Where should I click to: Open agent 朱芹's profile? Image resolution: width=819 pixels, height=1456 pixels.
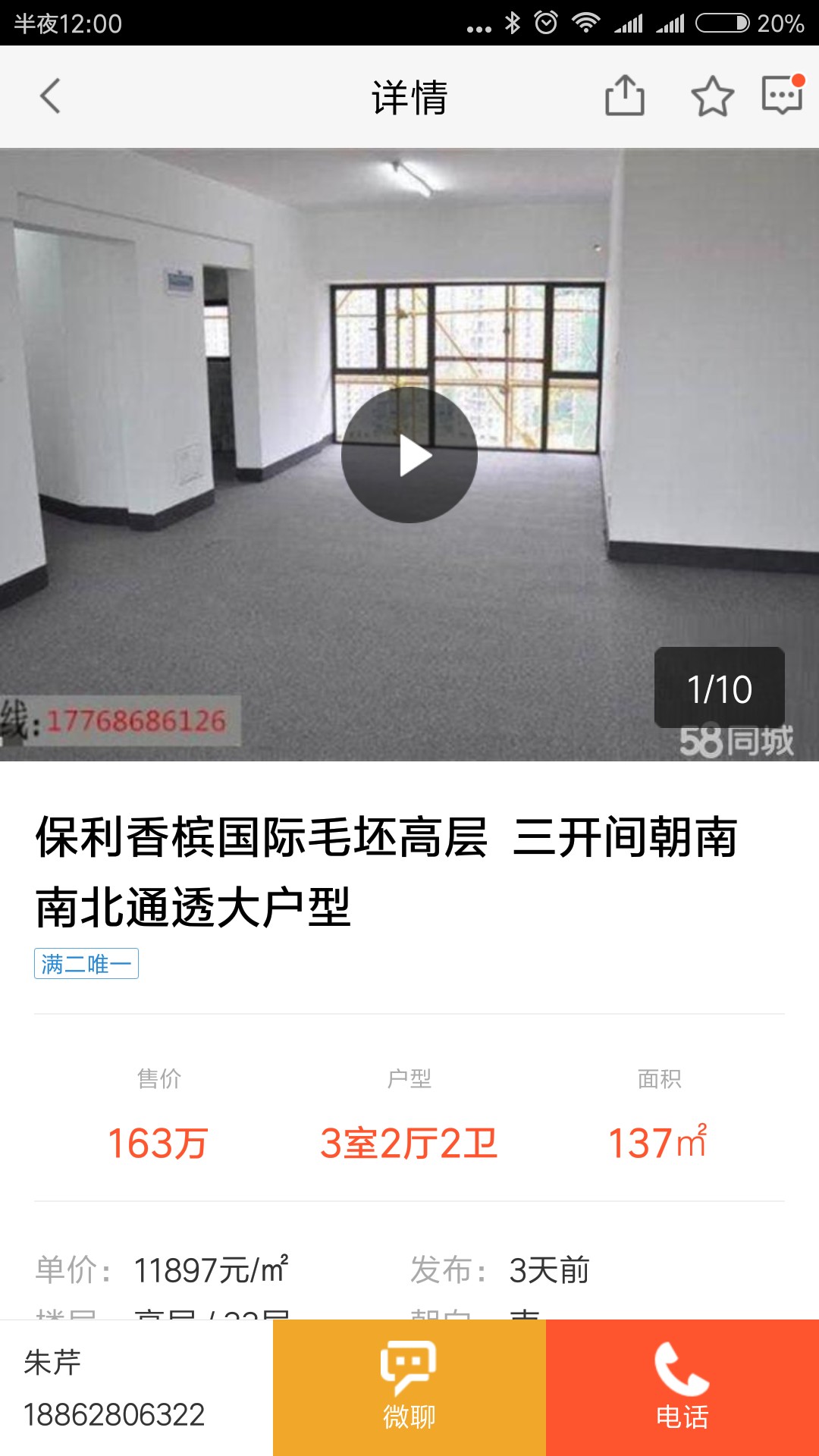114,1388
